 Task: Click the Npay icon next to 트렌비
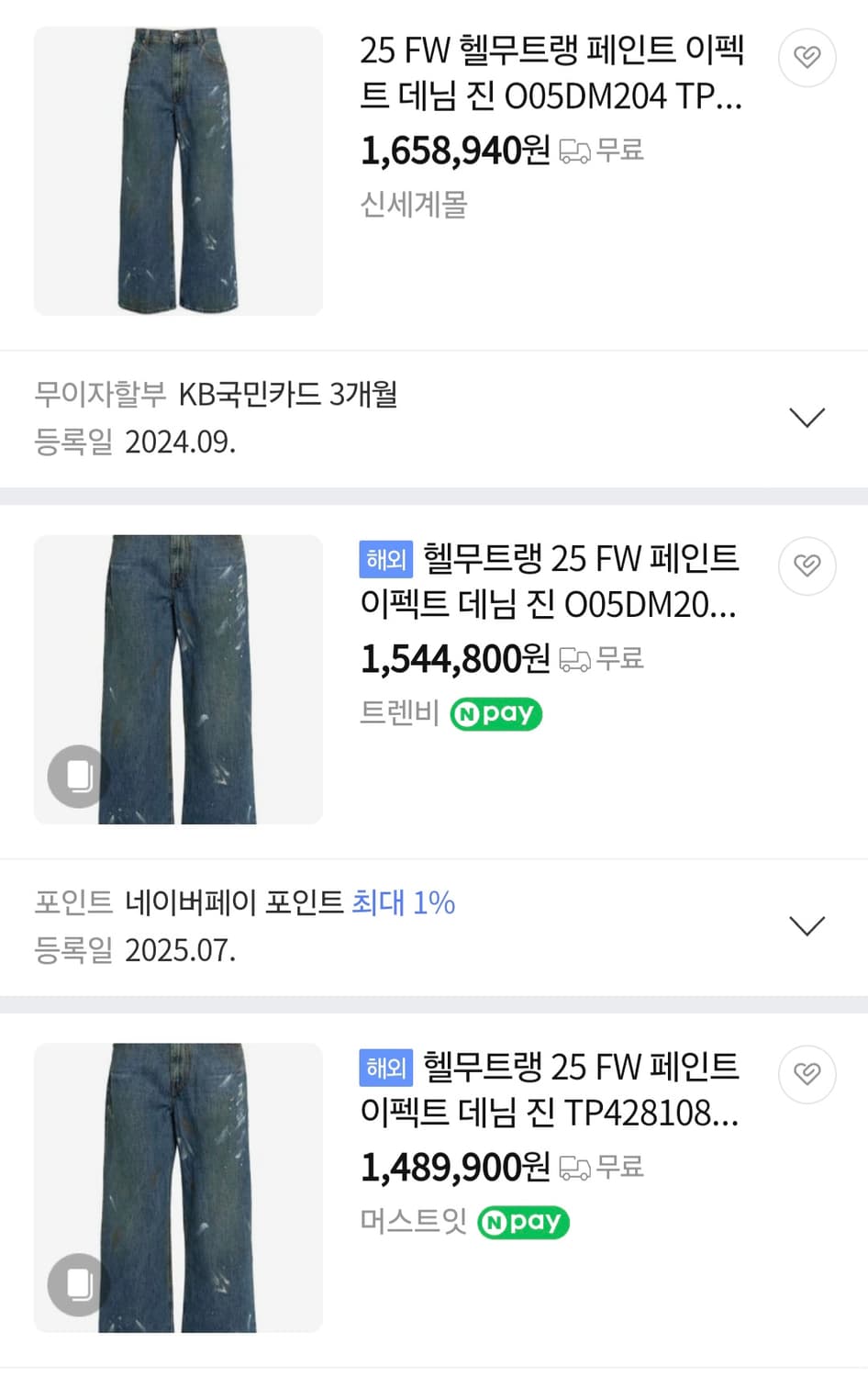point(495,714)
